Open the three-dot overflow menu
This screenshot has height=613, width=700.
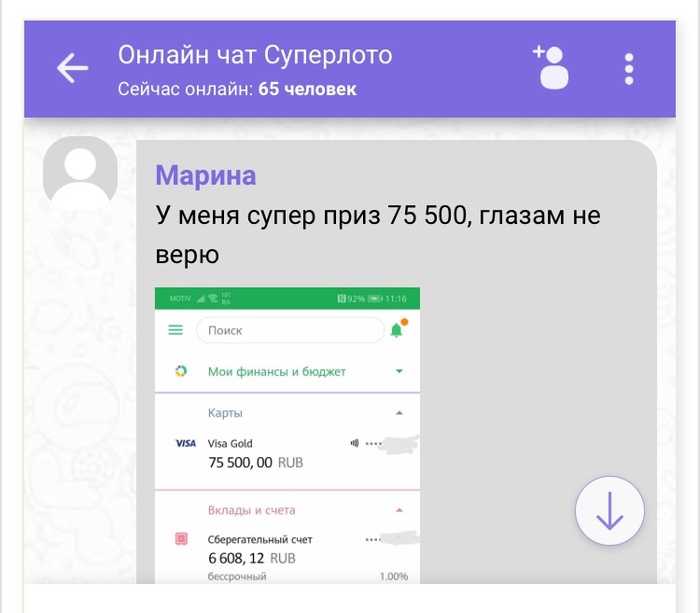pos(629,68)
